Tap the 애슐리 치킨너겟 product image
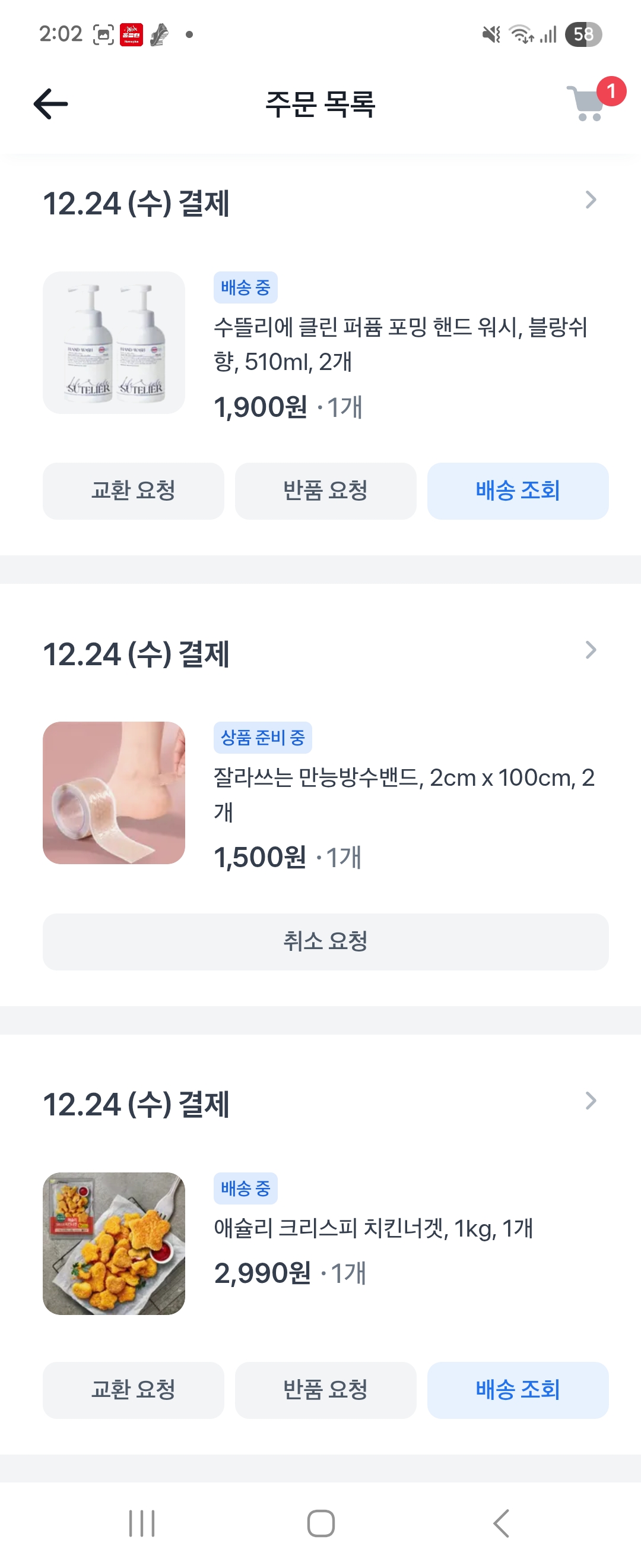 click(x=114, y=1243)
